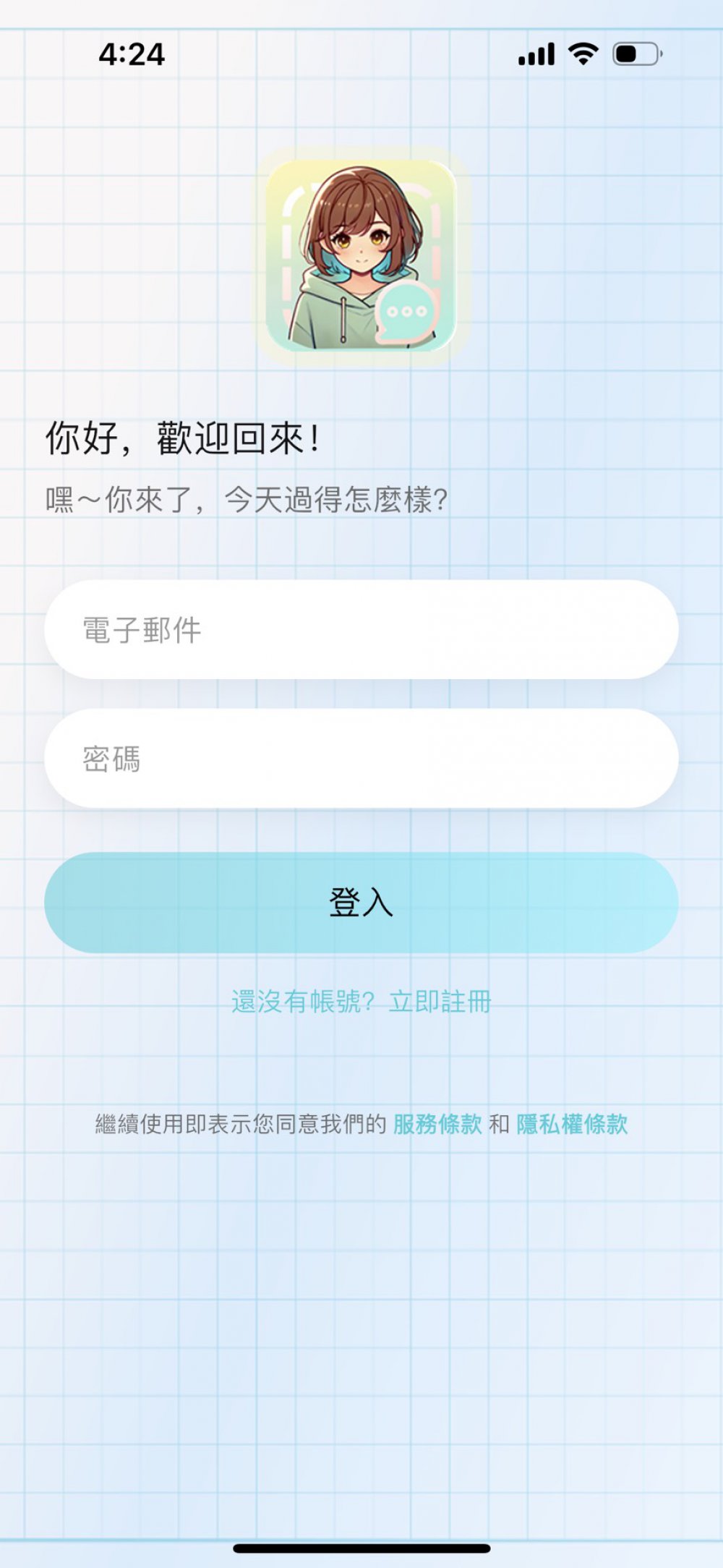Viewport: 723px width, 1568px height.
Task: Tap the 登入 login button
Action: coord(361,903)
